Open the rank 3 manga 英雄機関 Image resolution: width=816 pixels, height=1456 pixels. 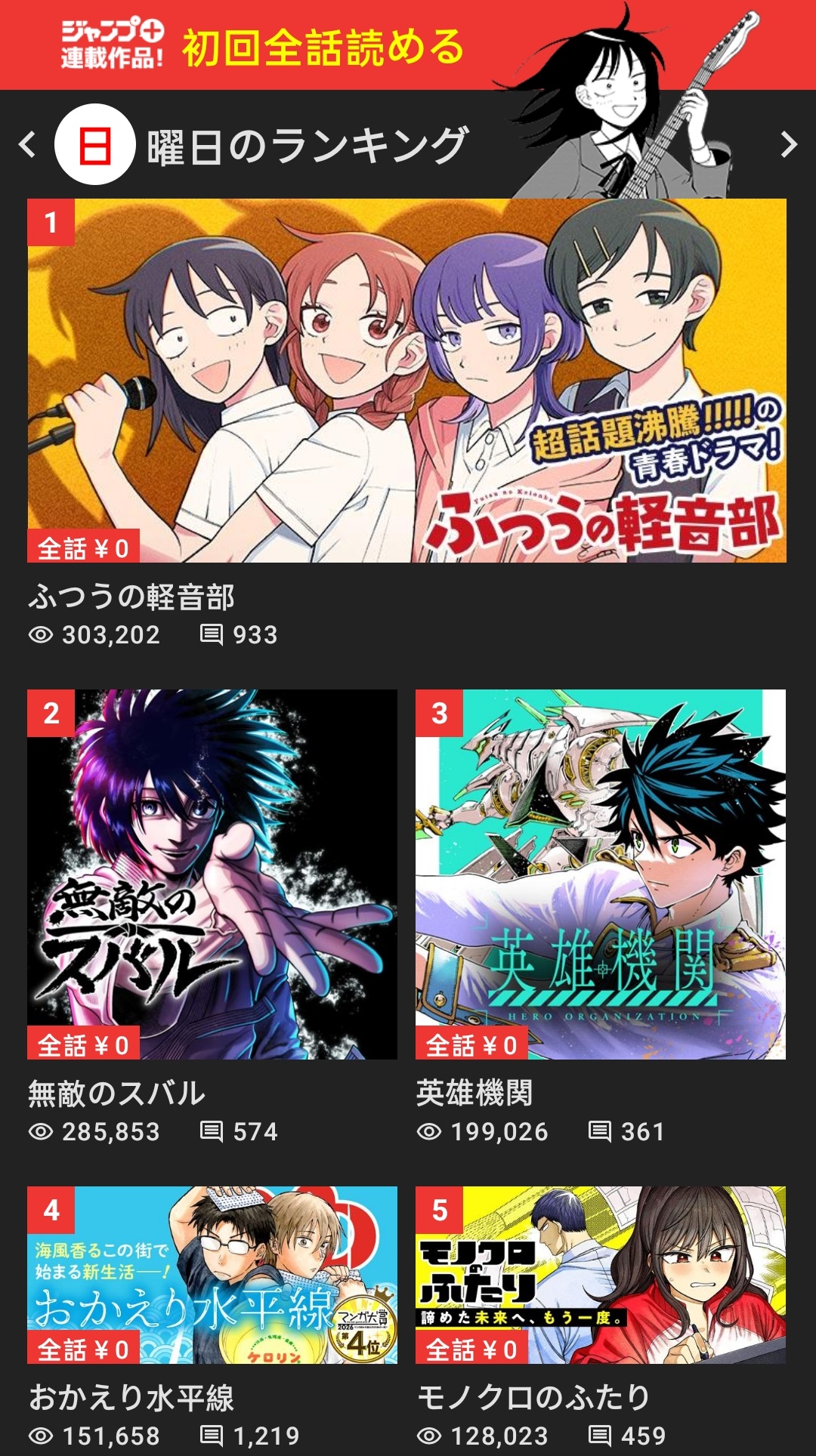[x=601, y=874]
